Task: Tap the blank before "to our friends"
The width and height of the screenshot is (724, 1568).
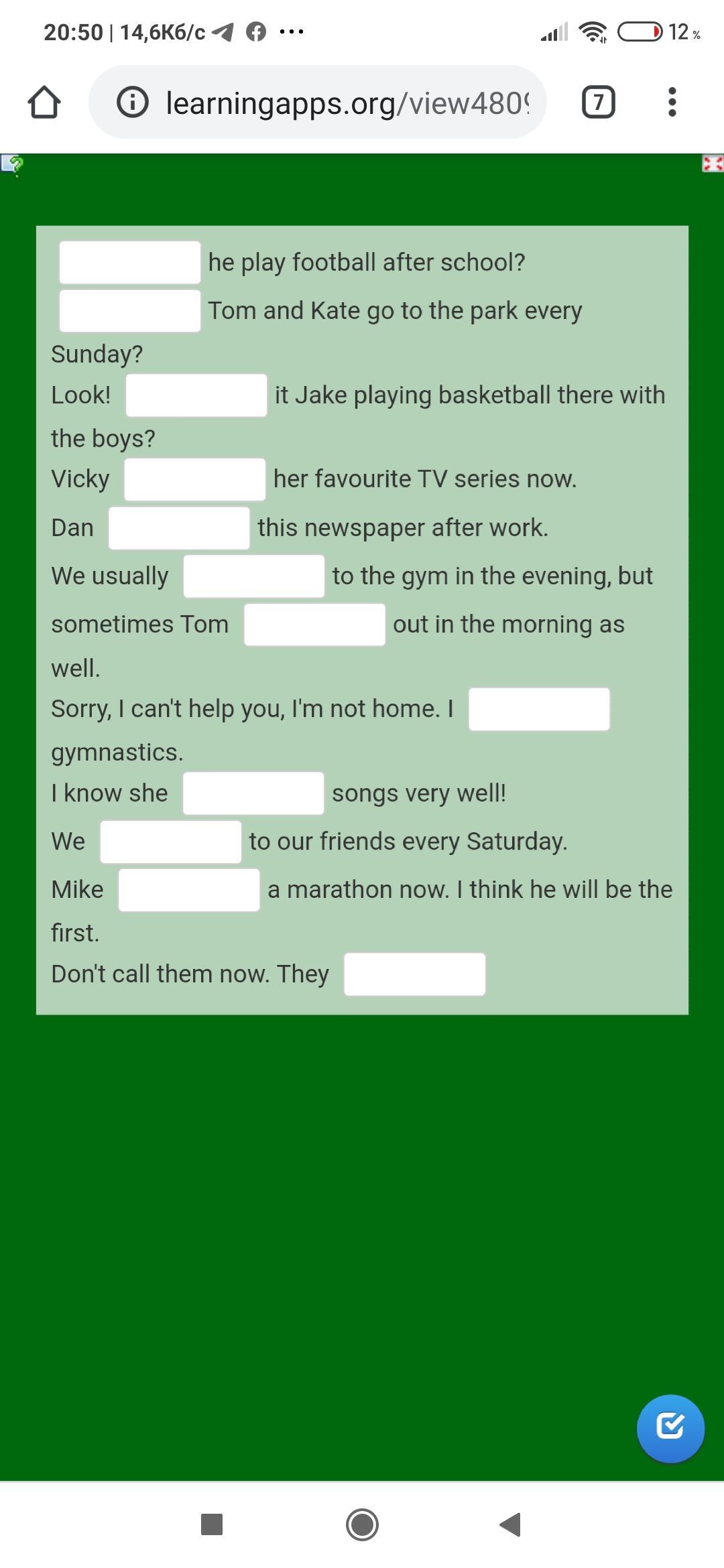Action: click(170, 842)
